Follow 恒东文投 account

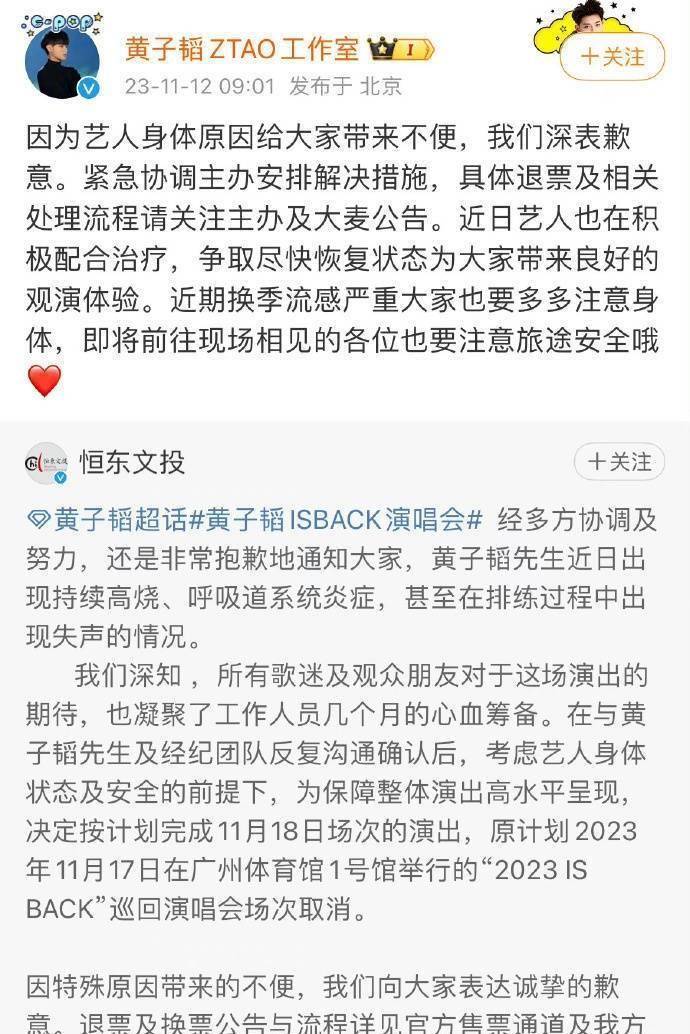tap(619, 462)
